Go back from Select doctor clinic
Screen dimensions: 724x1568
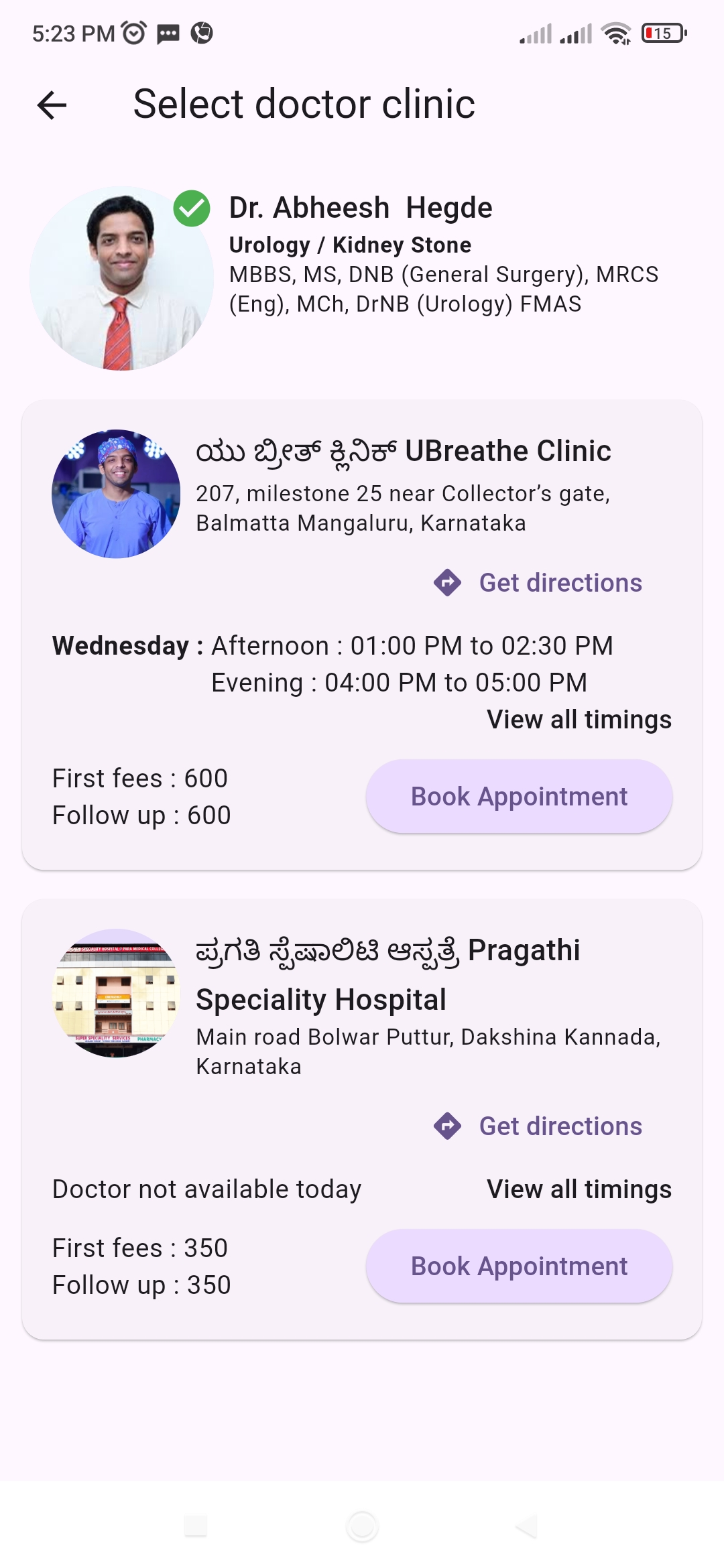pyautogui.click(x=52, y=105)
